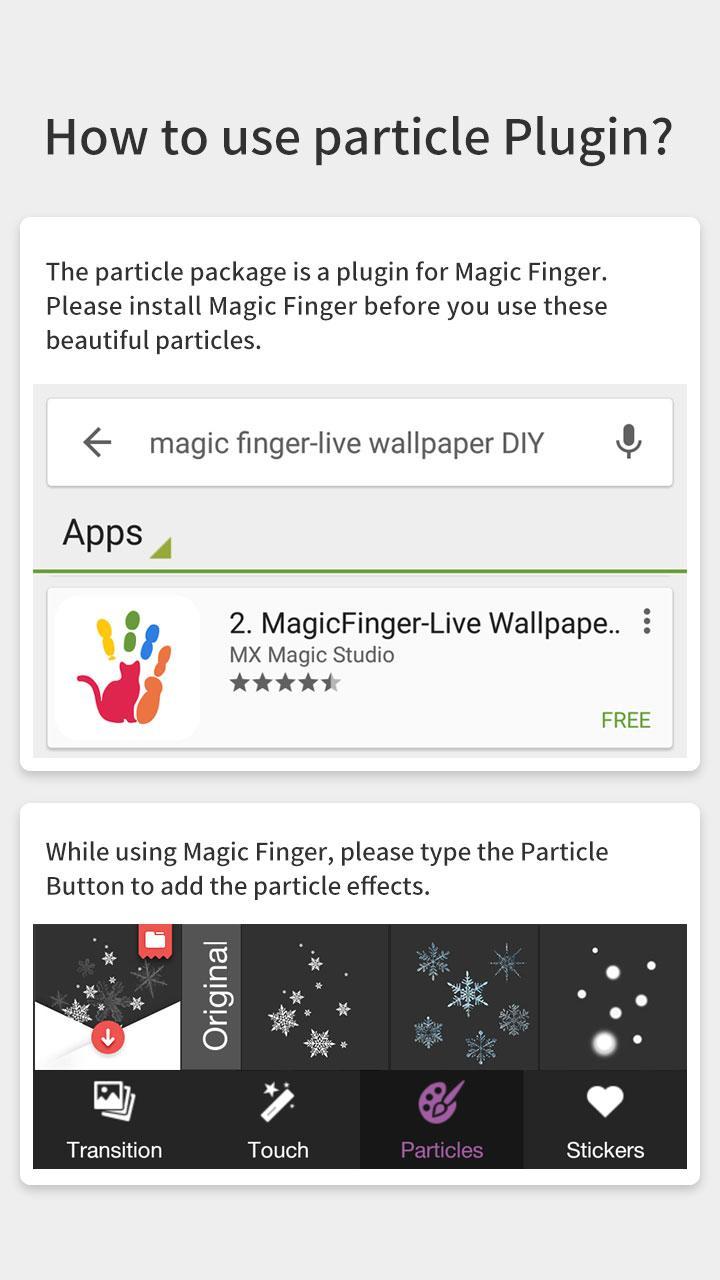The image size is (720, 1280).
Task: Select the Particles palette icon
Action: tap(442, 1103)
